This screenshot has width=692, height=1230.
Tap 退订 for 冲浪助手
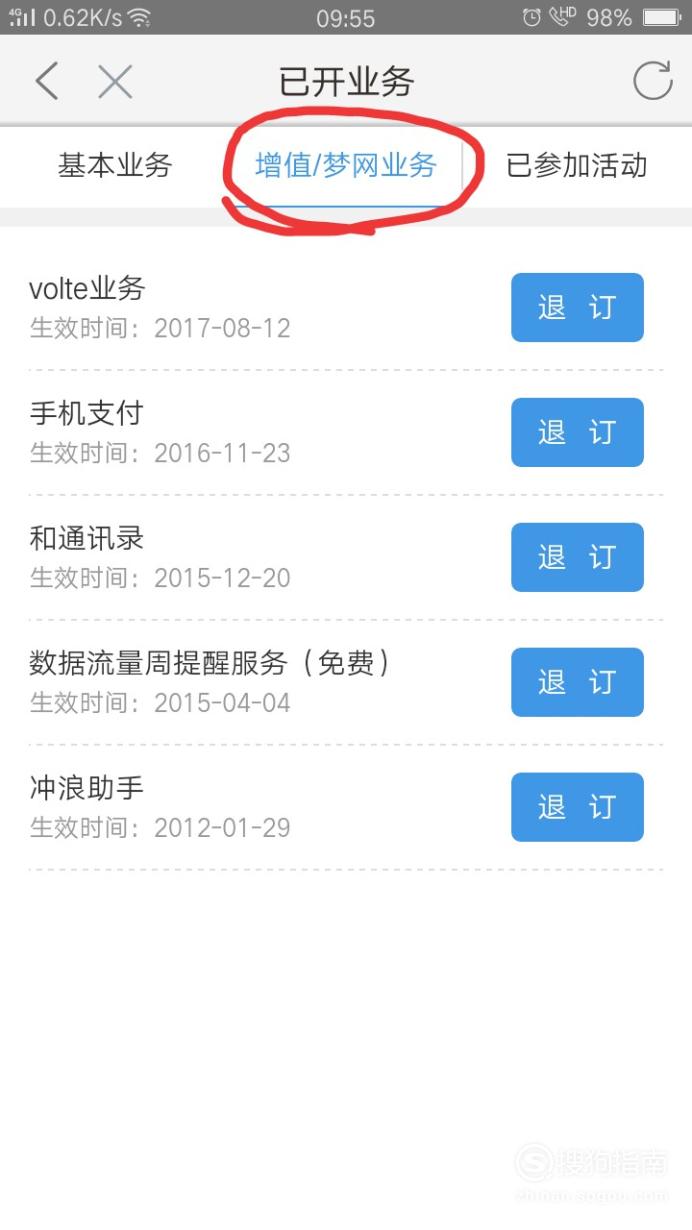tap(577, 807)
